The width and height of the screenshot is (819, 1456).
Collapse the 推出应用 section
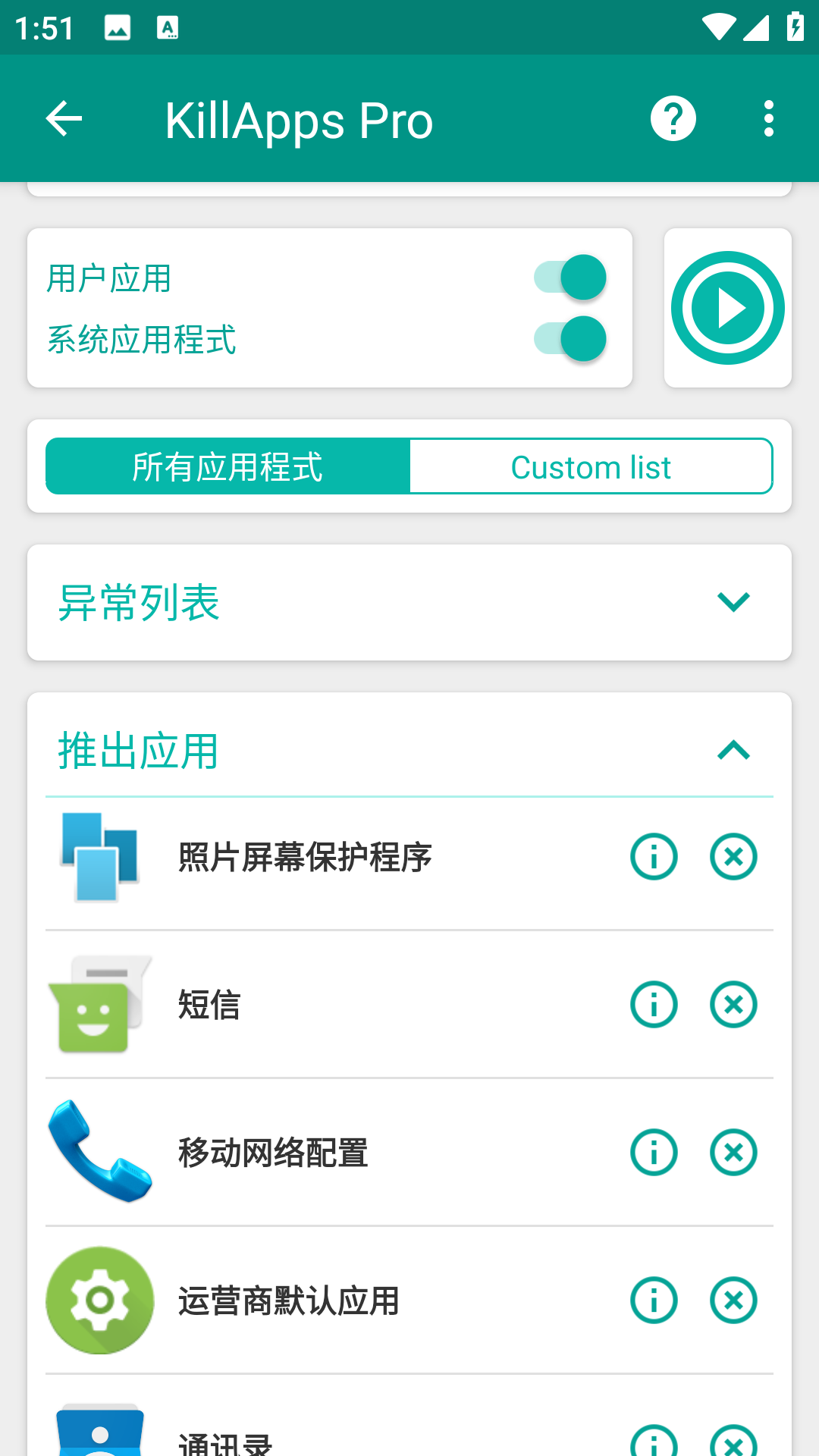point(733,750)
